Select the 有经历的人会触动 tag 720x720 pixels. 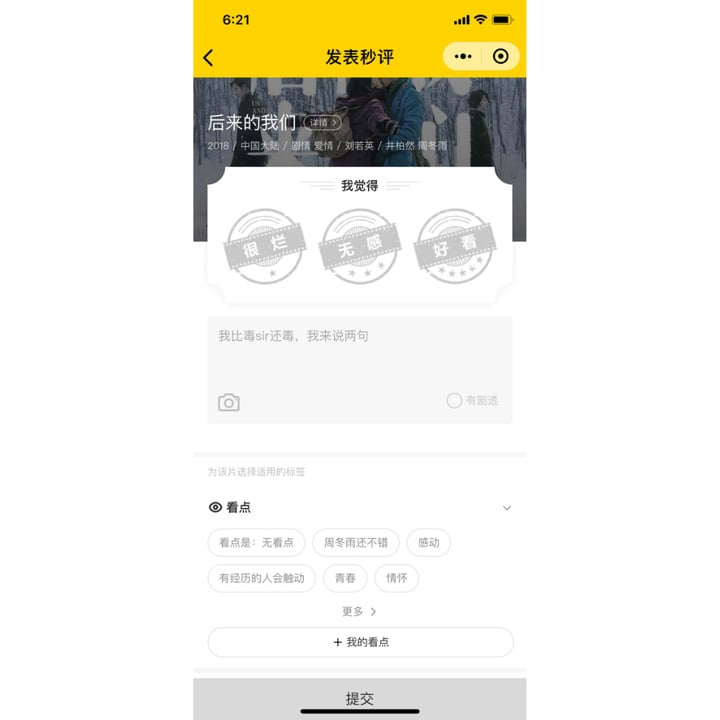point(262,578)
